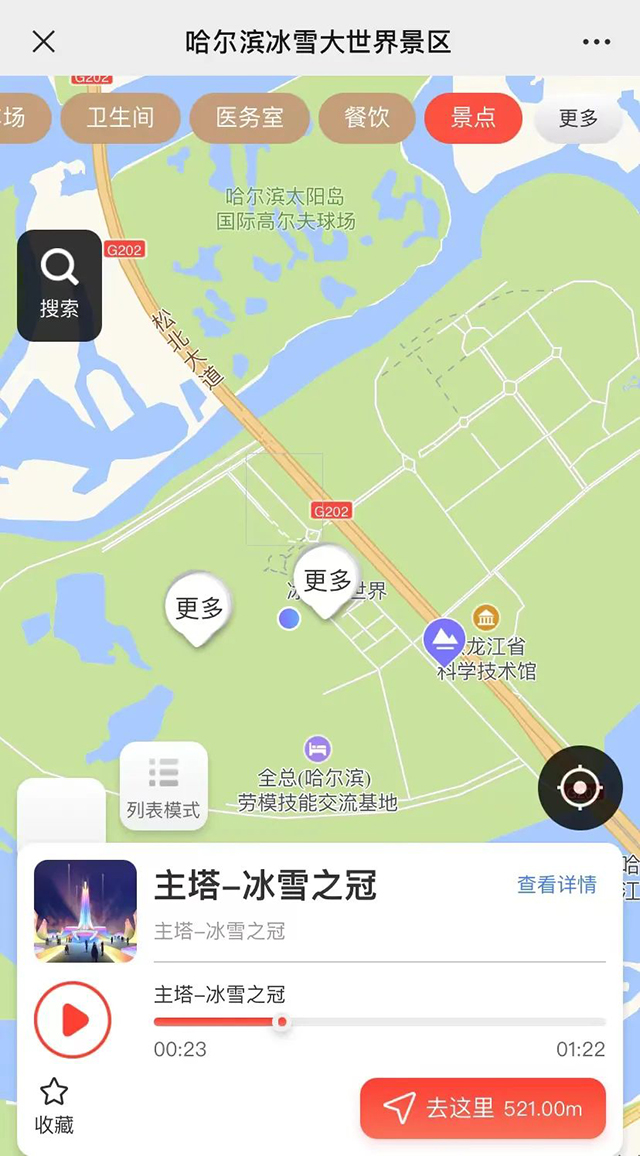Play the 主塔-冰雪之冠 audio guide
The width and height of the screenshot is (640, 1156).
[x=72, y=1020]
